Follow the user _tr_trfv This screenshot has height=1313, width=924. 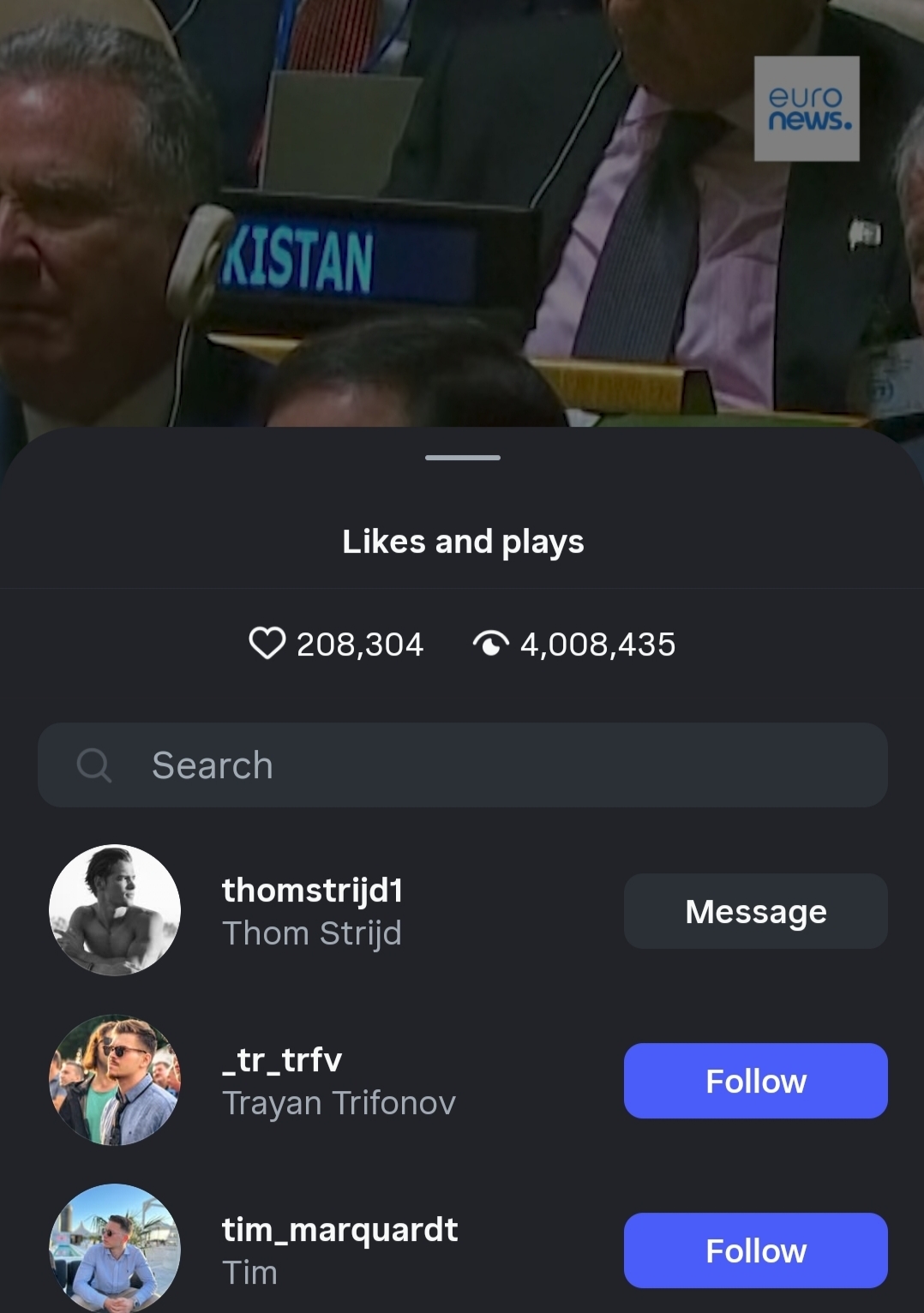click(x=755, y=1081)
